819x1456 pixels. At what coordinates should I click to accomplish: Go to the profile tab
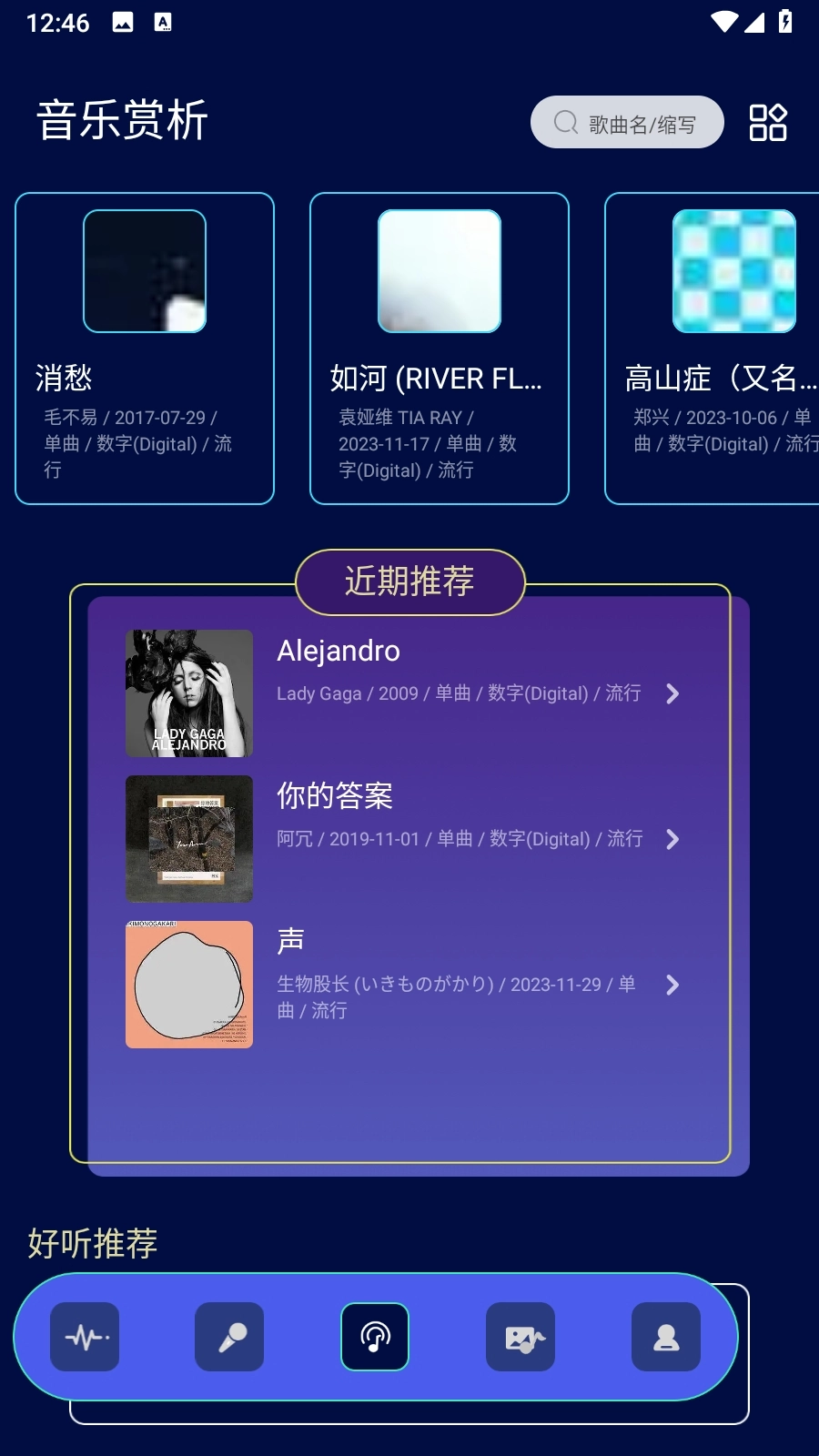pos(666,1337)
